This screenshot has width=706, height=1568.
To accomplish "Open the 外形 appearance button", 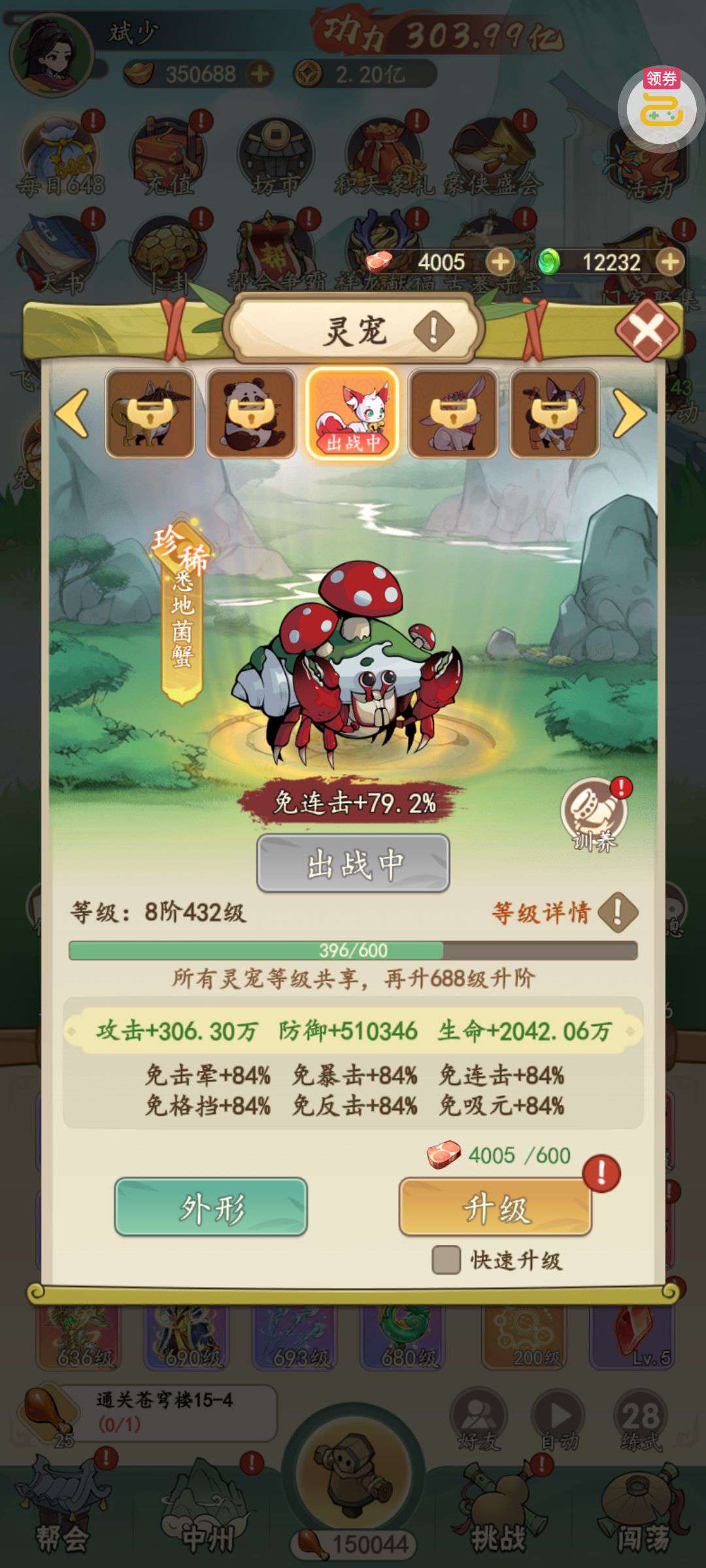I will click(x=211, y=1207).
